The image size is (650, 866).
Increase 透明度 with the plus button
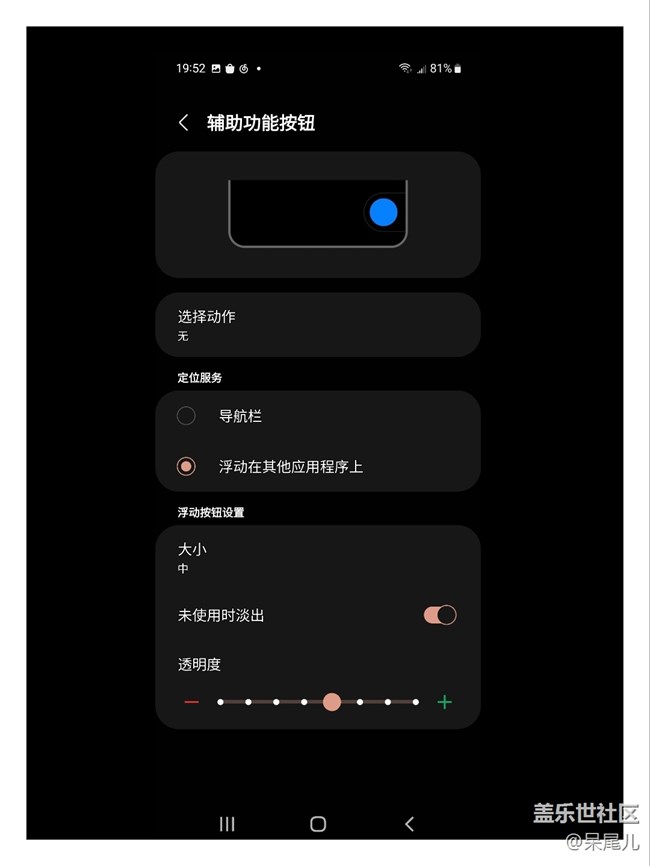pyautogui.click(x=444, y=702)
